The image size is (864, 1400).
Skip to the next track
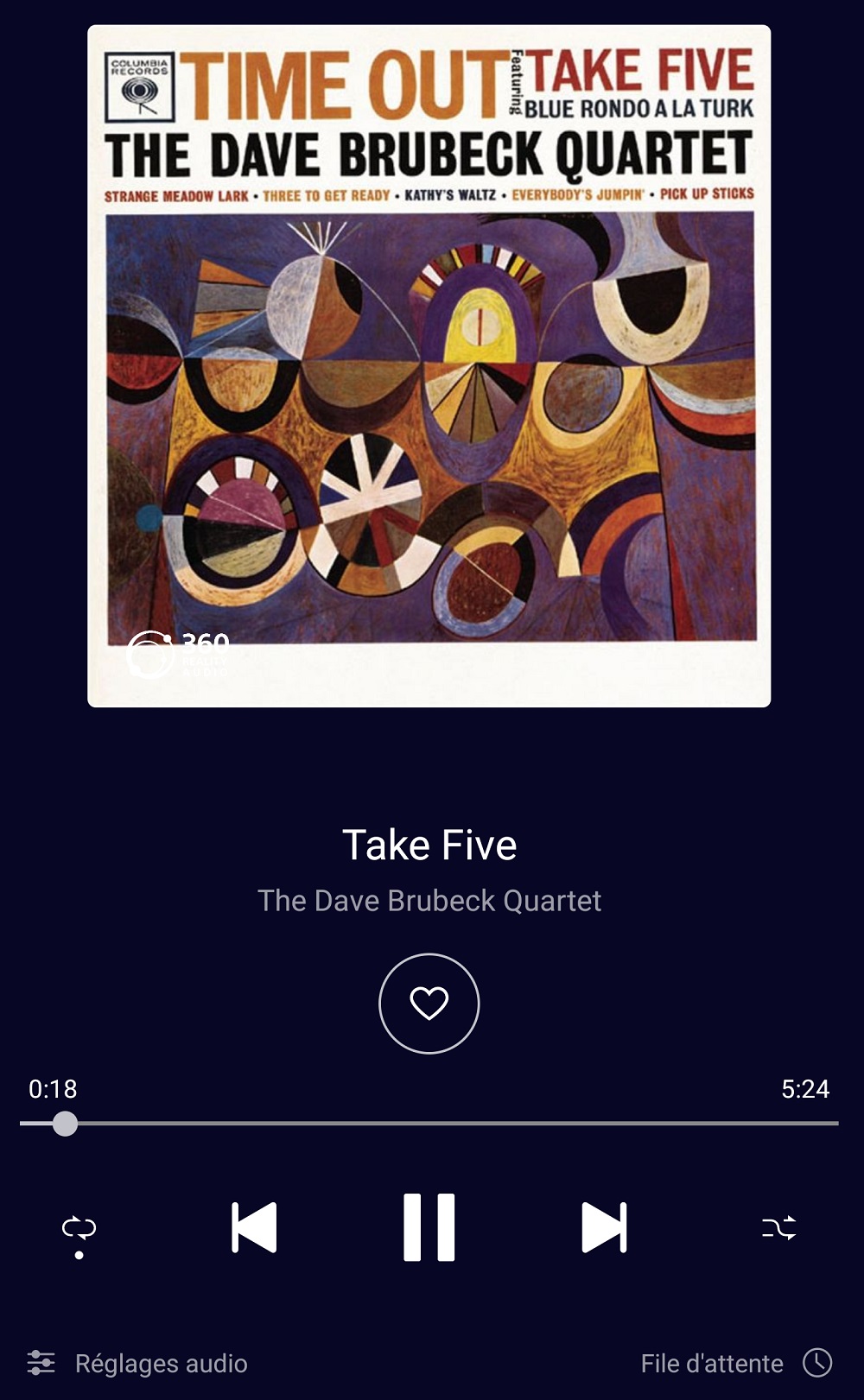(x=604, y=1227)
